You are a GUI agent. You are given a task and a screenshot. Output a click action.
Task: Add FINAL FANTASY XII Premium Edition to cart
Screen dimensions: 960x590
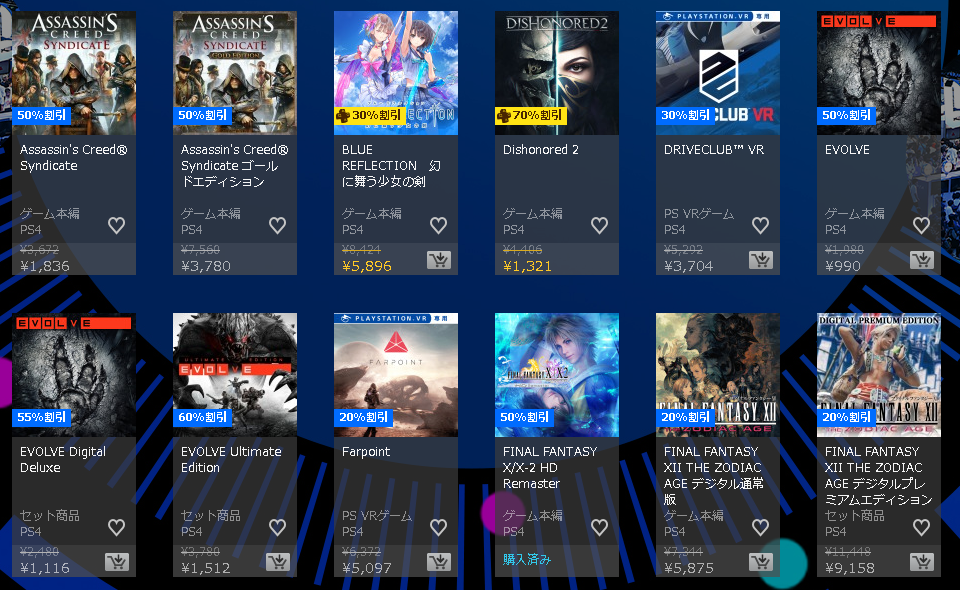[921, 562]
